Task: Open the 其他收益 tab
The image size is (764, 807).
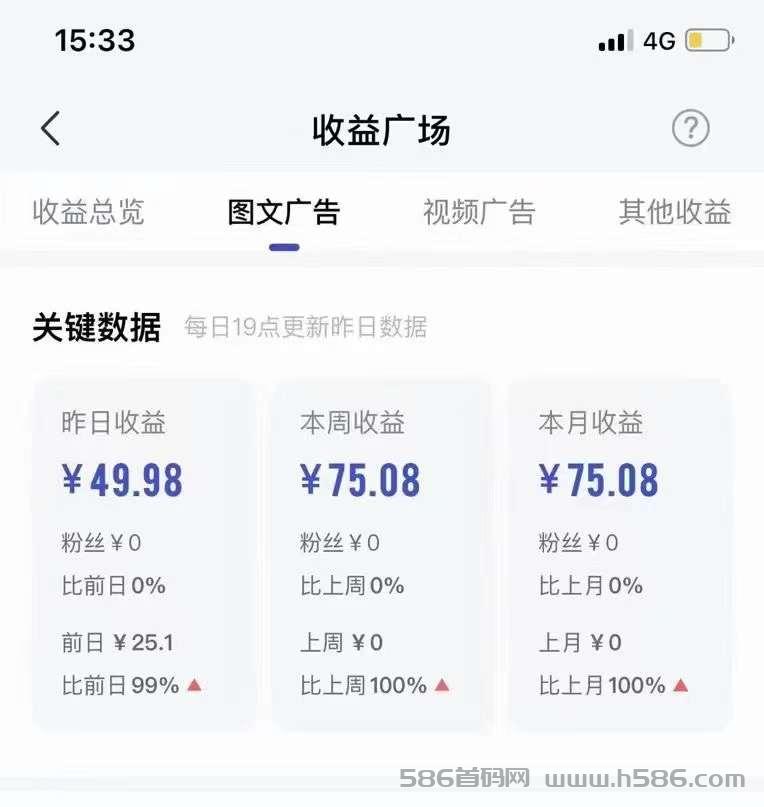Action: [675, 212]
